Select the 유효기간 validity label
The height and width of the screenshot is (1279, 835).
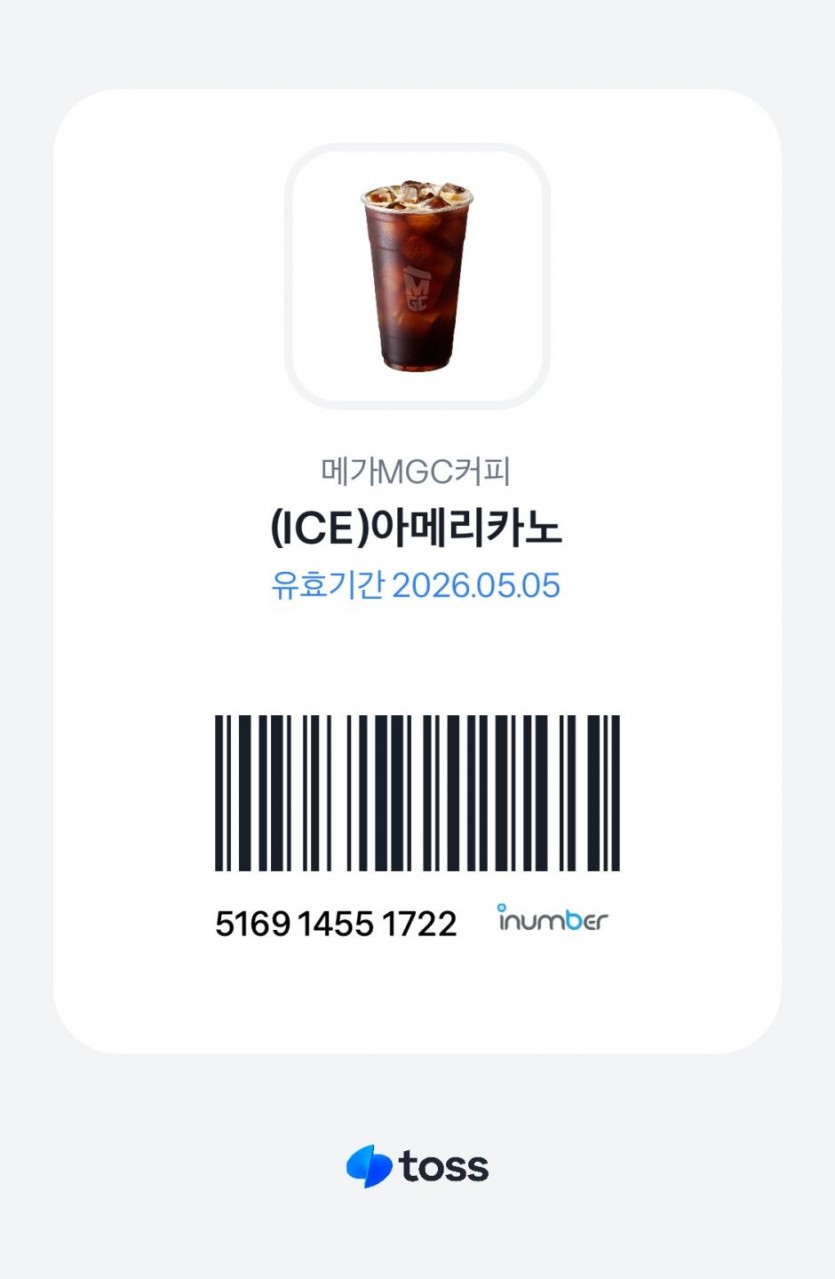(x=327, y=586)
